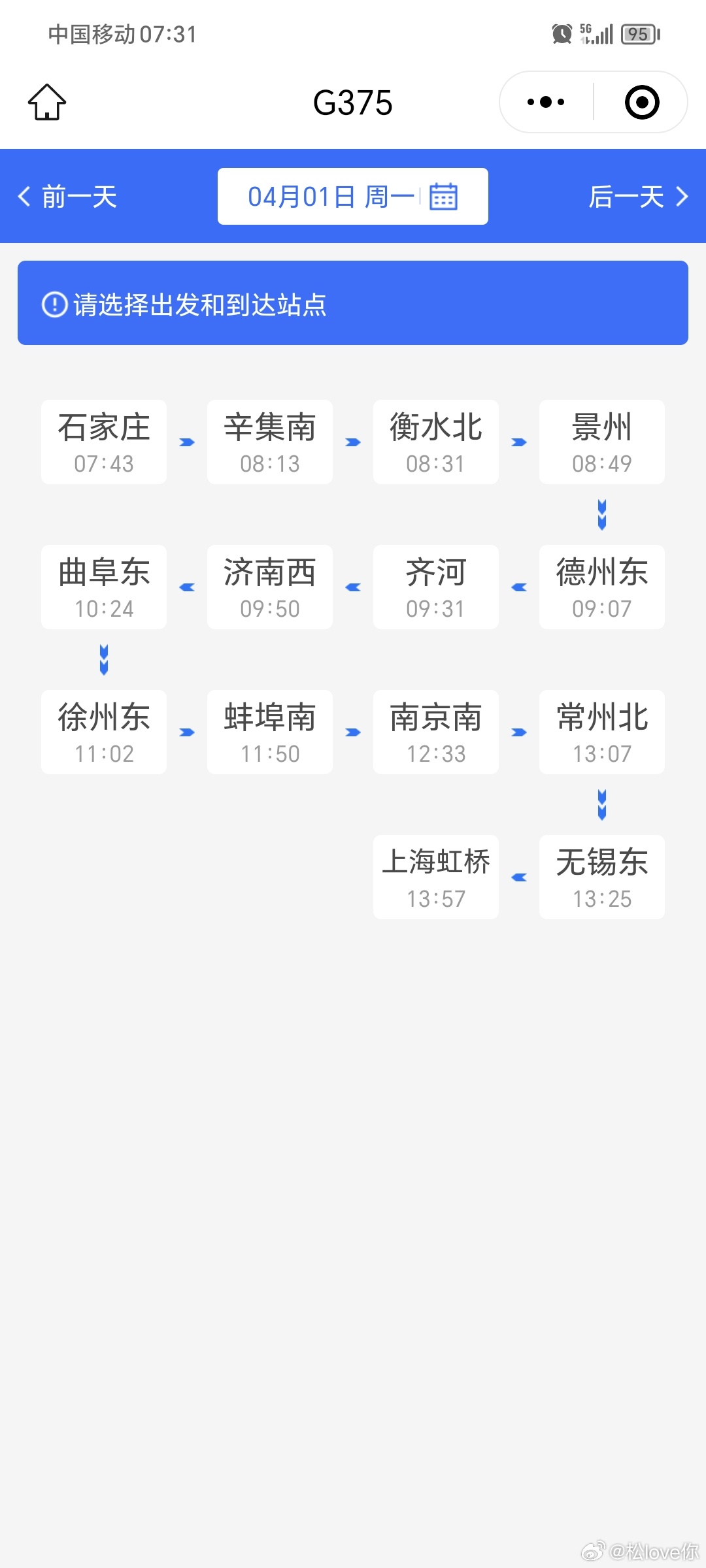
Task: Expand the downward chevron below 曲阜东
Action: click(x=103, y=660)
